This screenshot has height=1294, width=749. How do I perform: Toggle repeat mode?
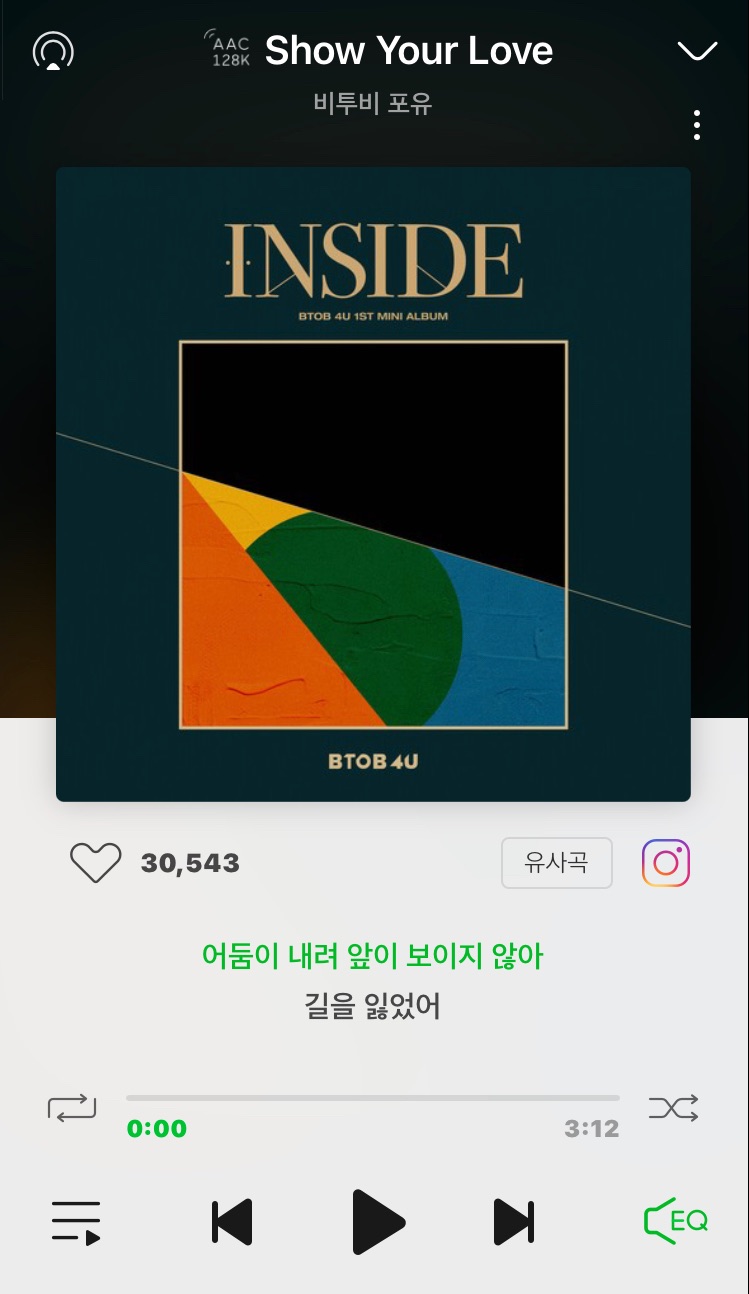point(72,1107)
